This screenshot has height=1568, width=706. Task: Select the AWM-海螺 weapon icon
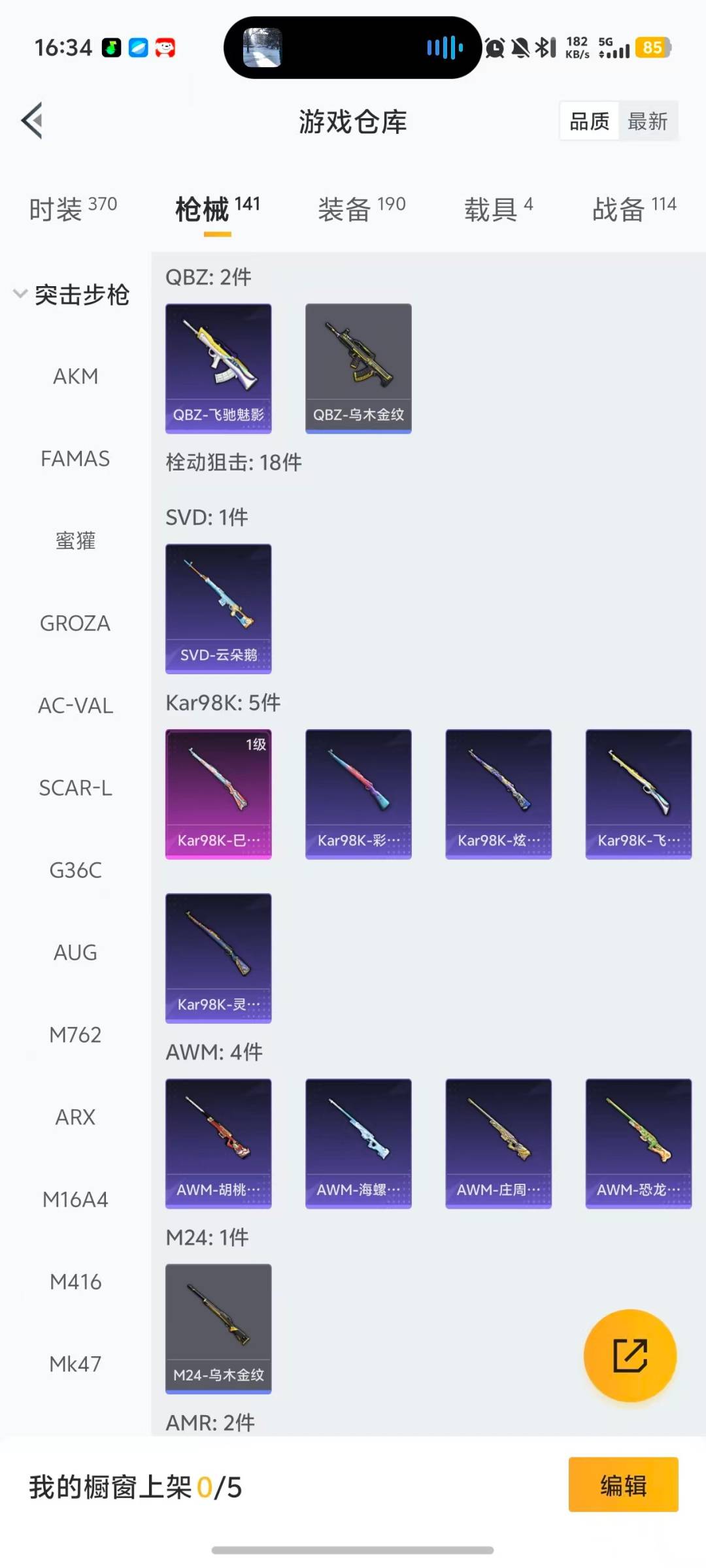(358, 1142)
